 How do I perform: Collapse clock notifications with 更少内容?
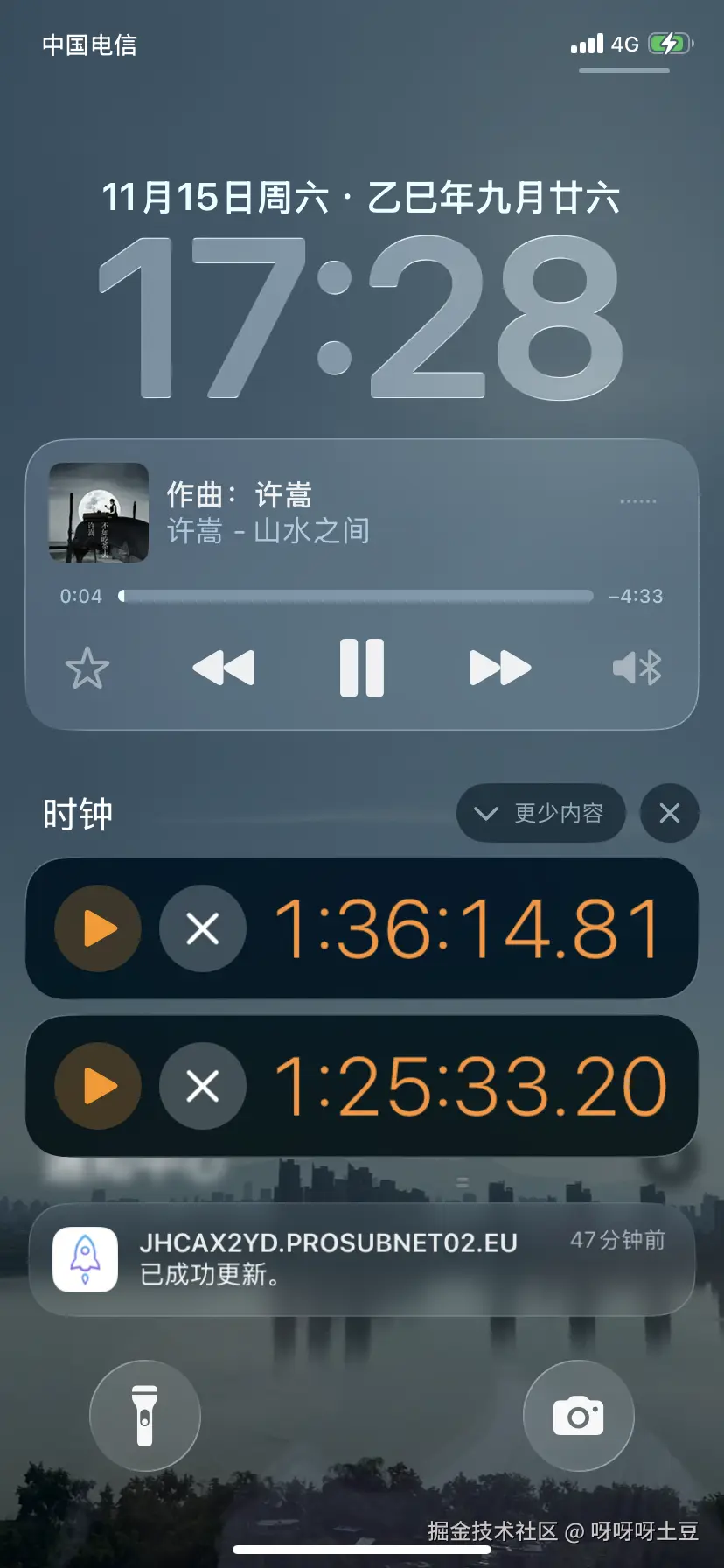[540, 813]
